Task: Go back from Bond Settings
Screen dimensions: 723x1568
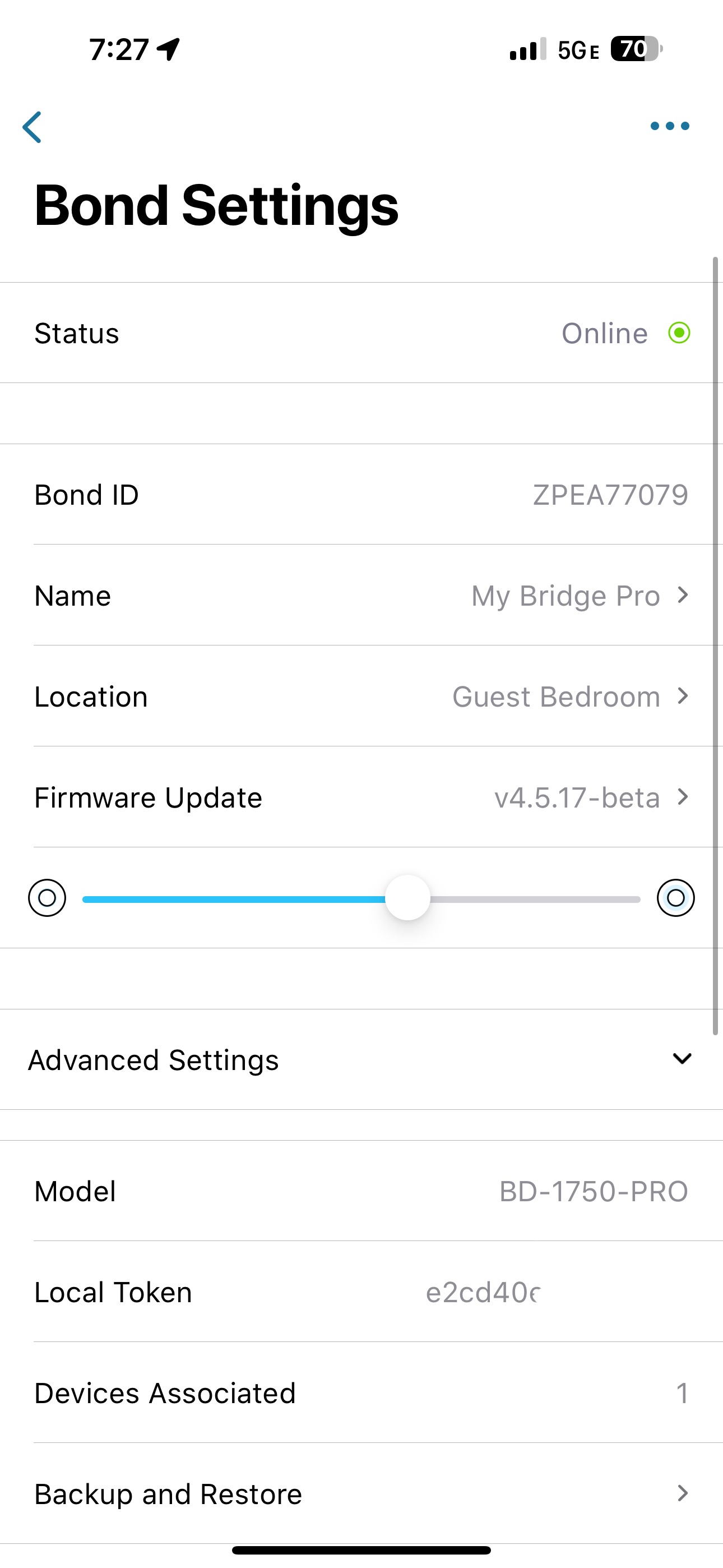Action: [x=33, y=127]
